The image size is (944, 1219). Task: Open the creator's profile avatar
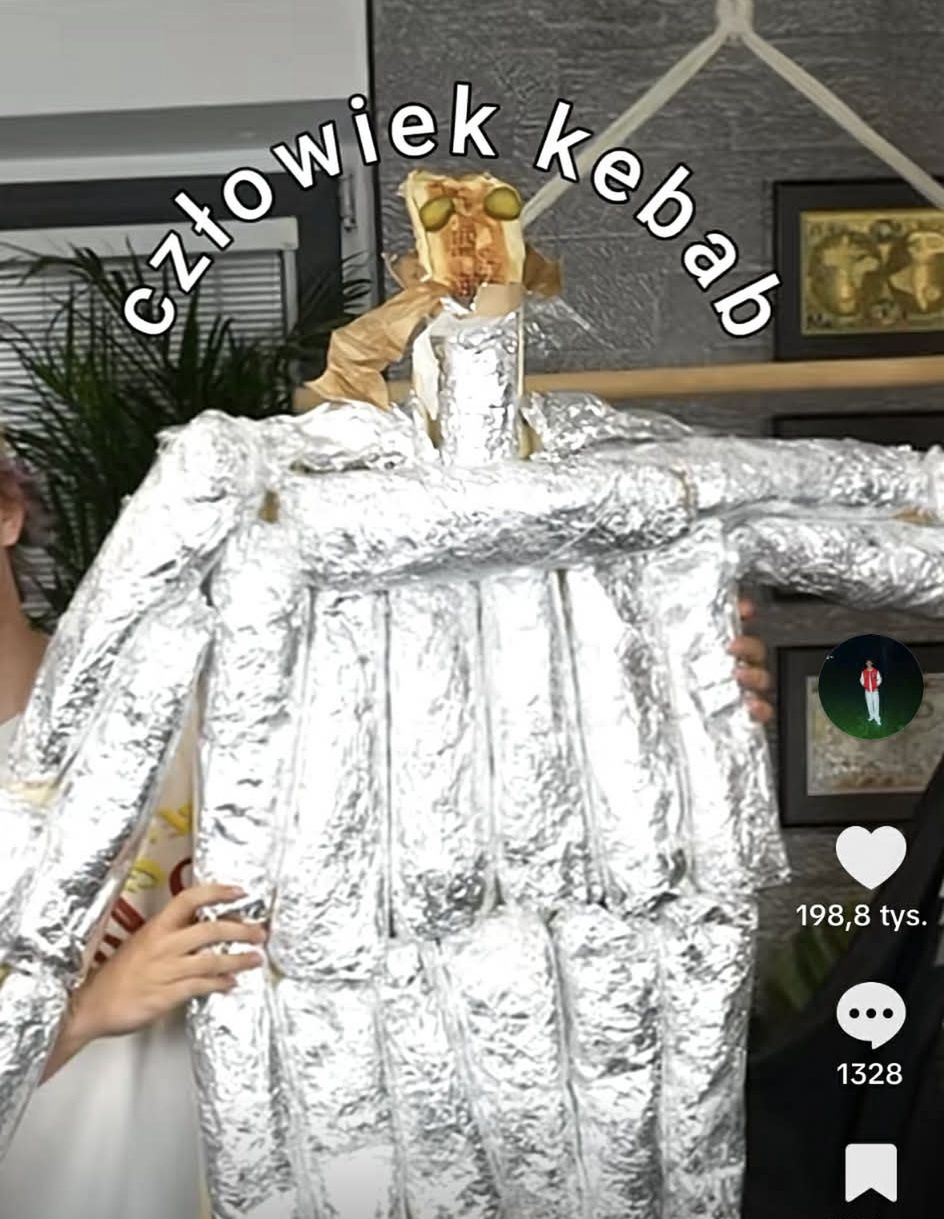click(870, 686)
